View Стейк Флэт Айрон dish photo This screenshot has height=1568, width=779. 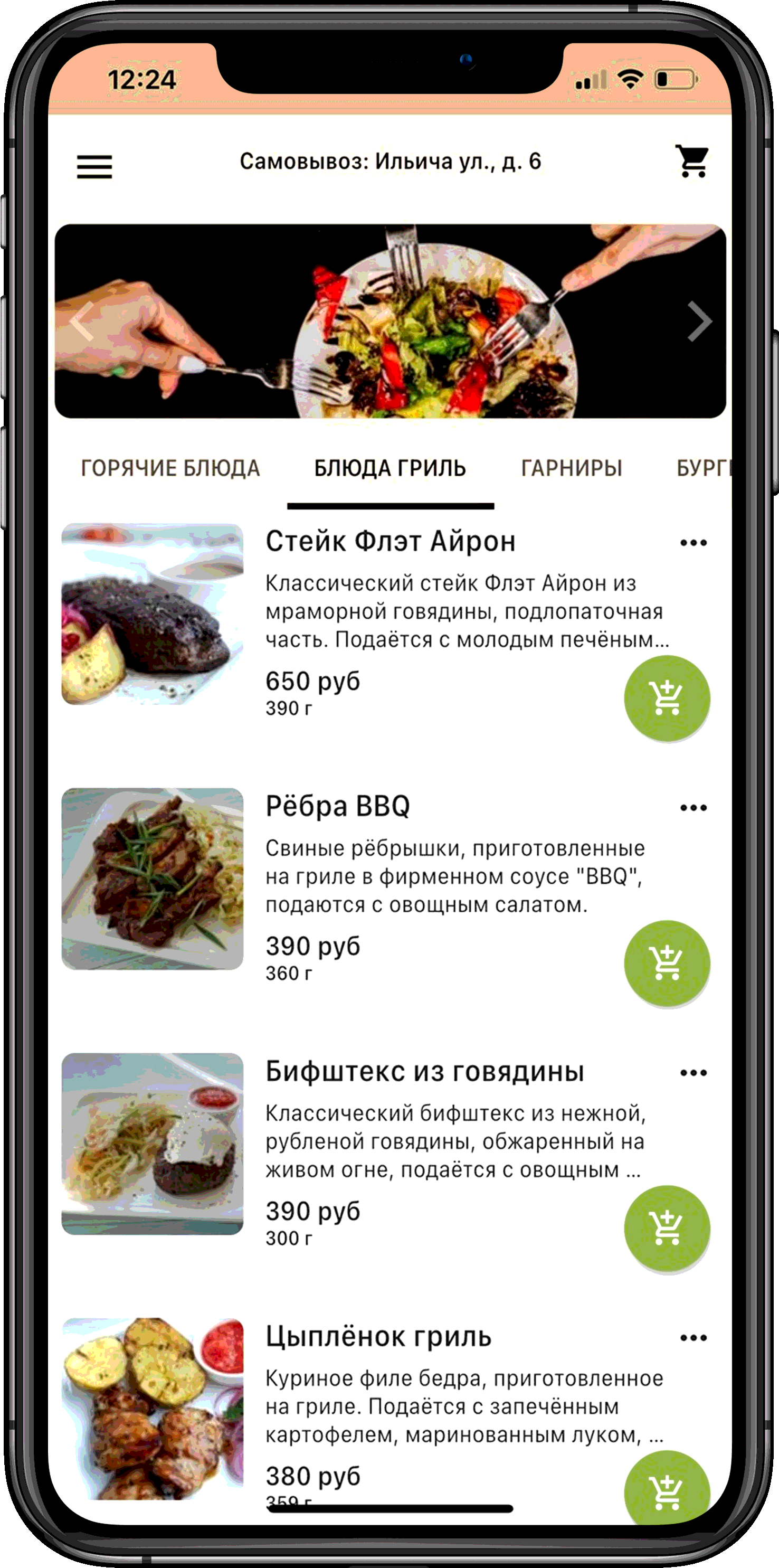[152, 613]
